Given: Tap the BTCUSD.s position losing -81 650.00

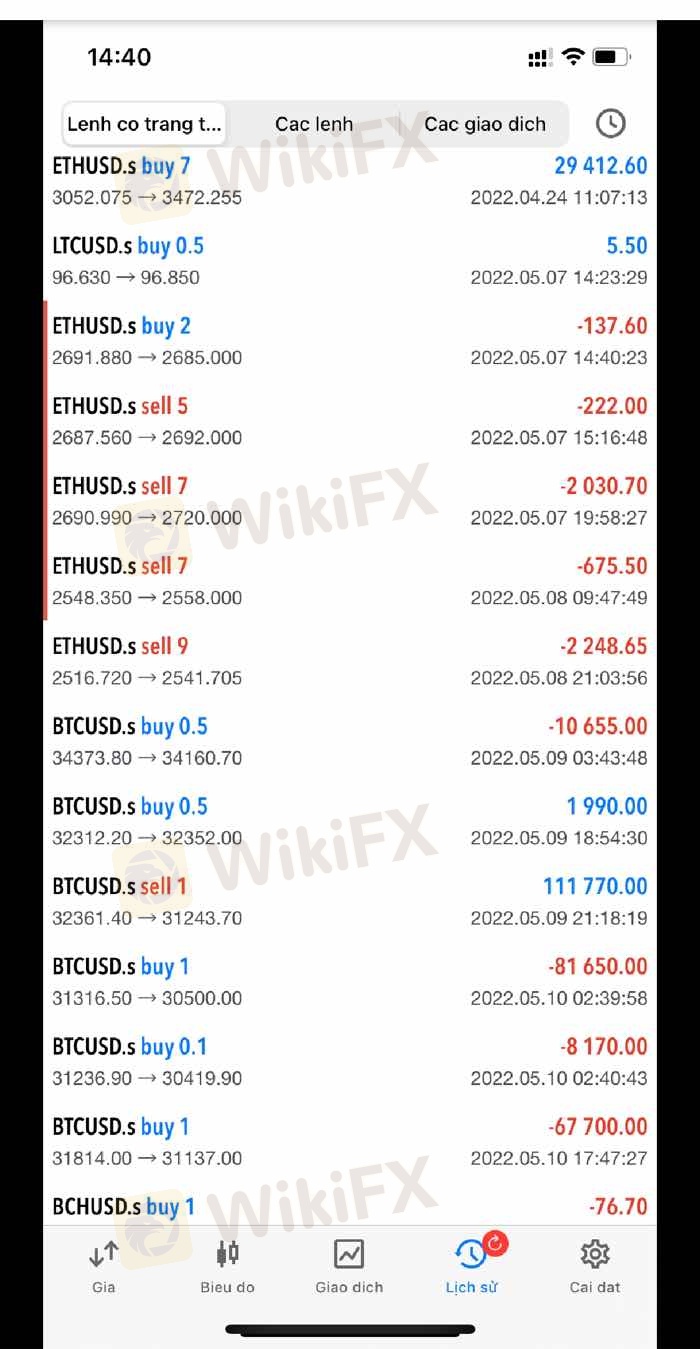Looking at the screenshot, I should [x=349, y=981].
